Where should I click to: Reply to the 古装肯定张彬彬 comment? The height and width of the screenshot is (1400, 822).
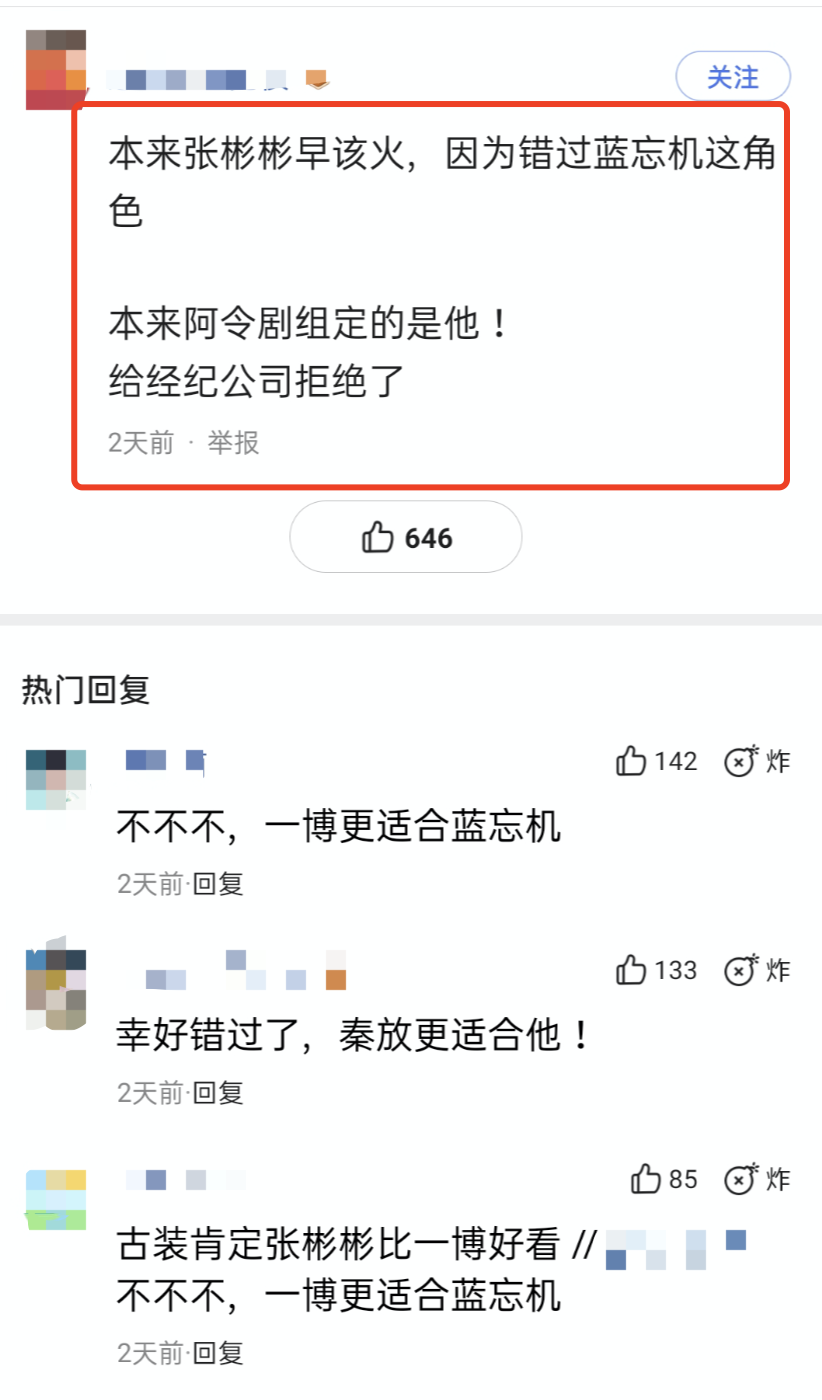click(x=218, y=1354)
